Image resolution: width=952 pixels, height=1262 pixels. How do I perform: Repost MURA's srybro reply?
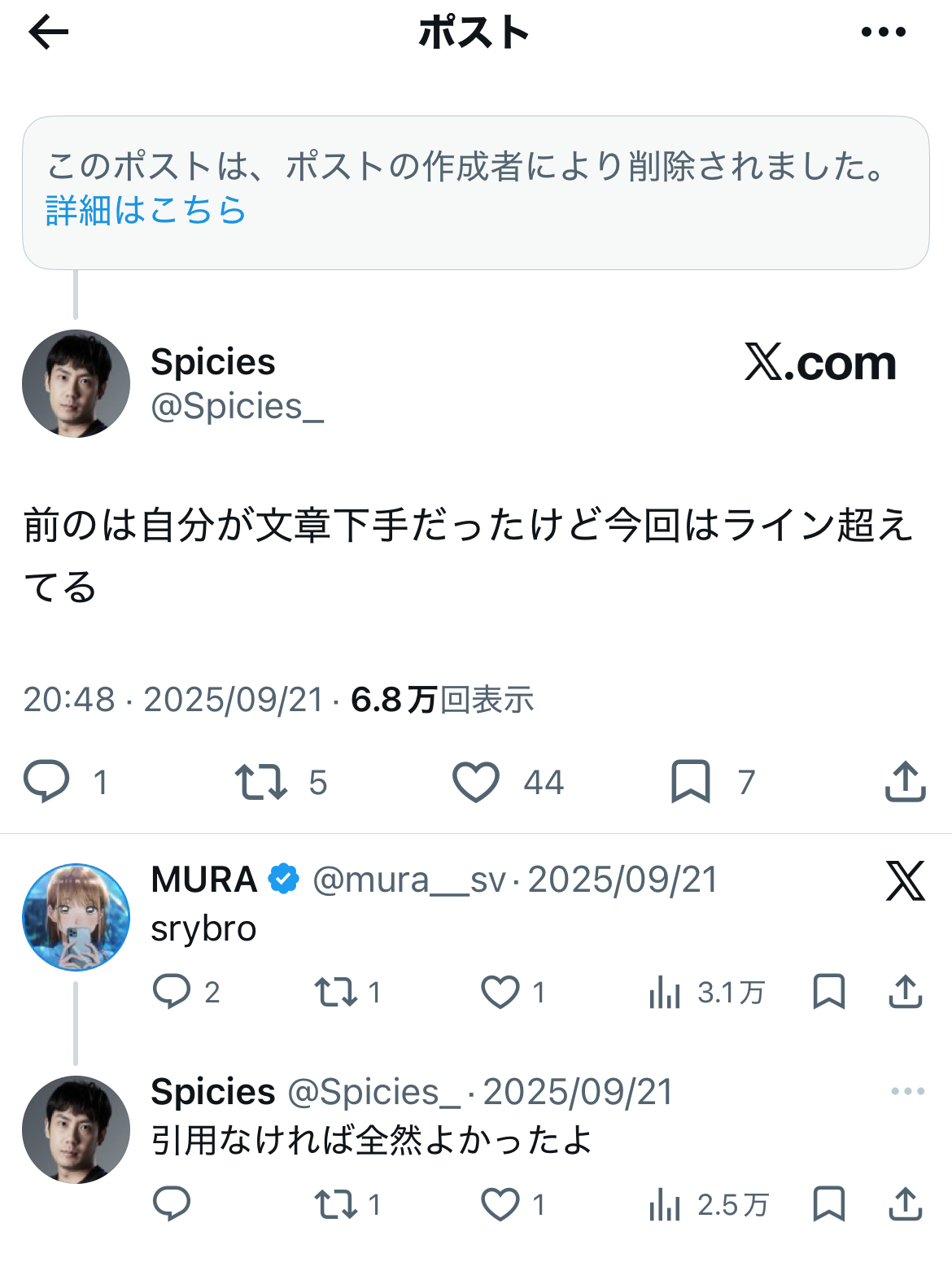[336, 992]
